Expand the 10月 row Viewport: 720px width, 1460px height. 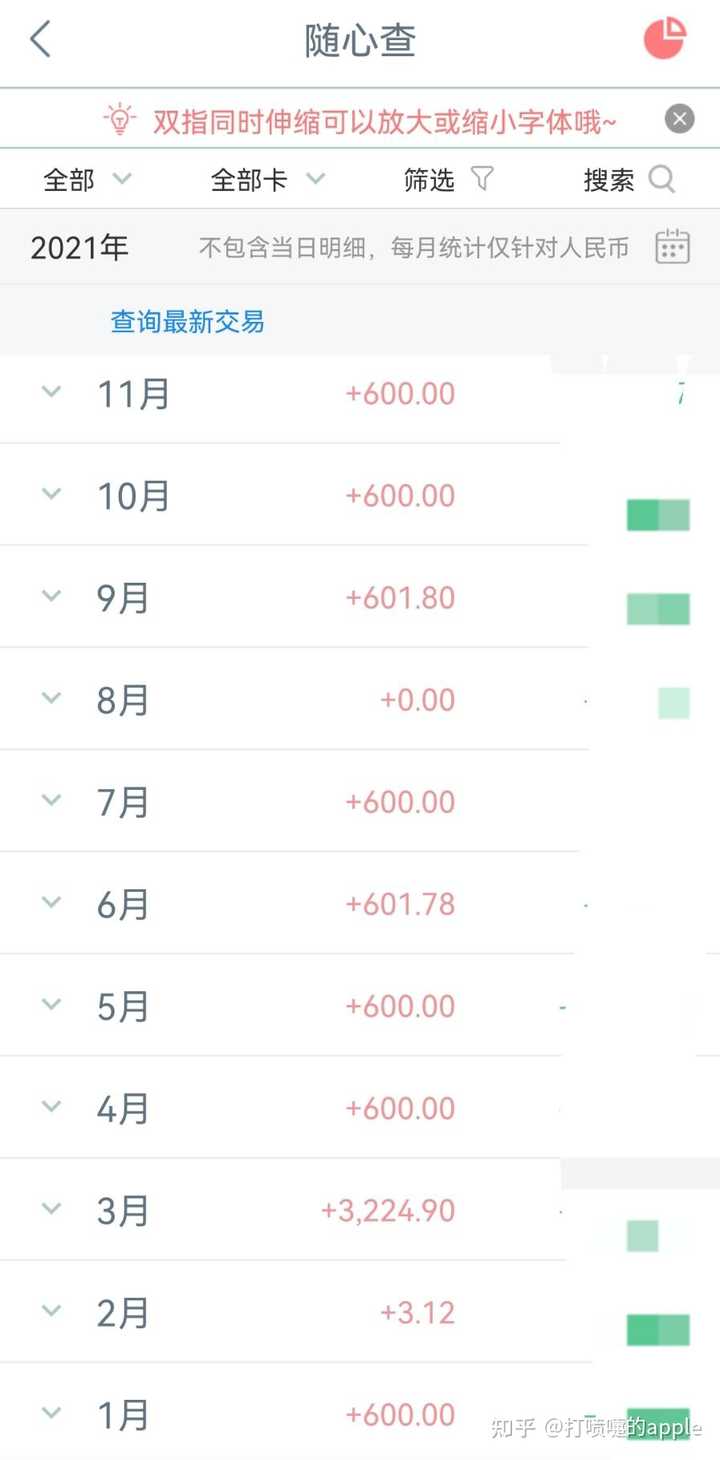[x=52, y=495]
